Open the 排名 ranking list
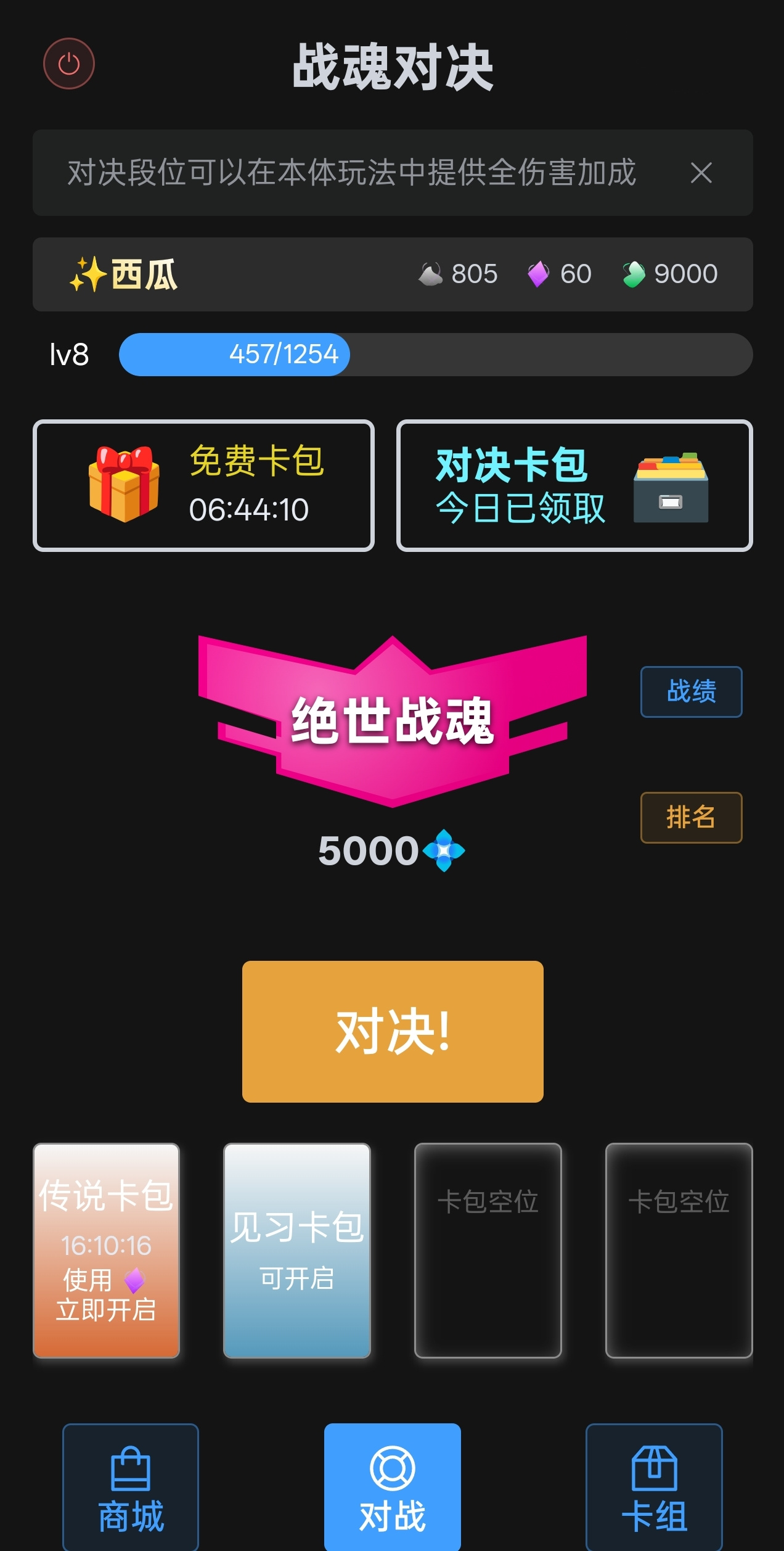The height and width of the screenshot is (1551, 784). 691,817
